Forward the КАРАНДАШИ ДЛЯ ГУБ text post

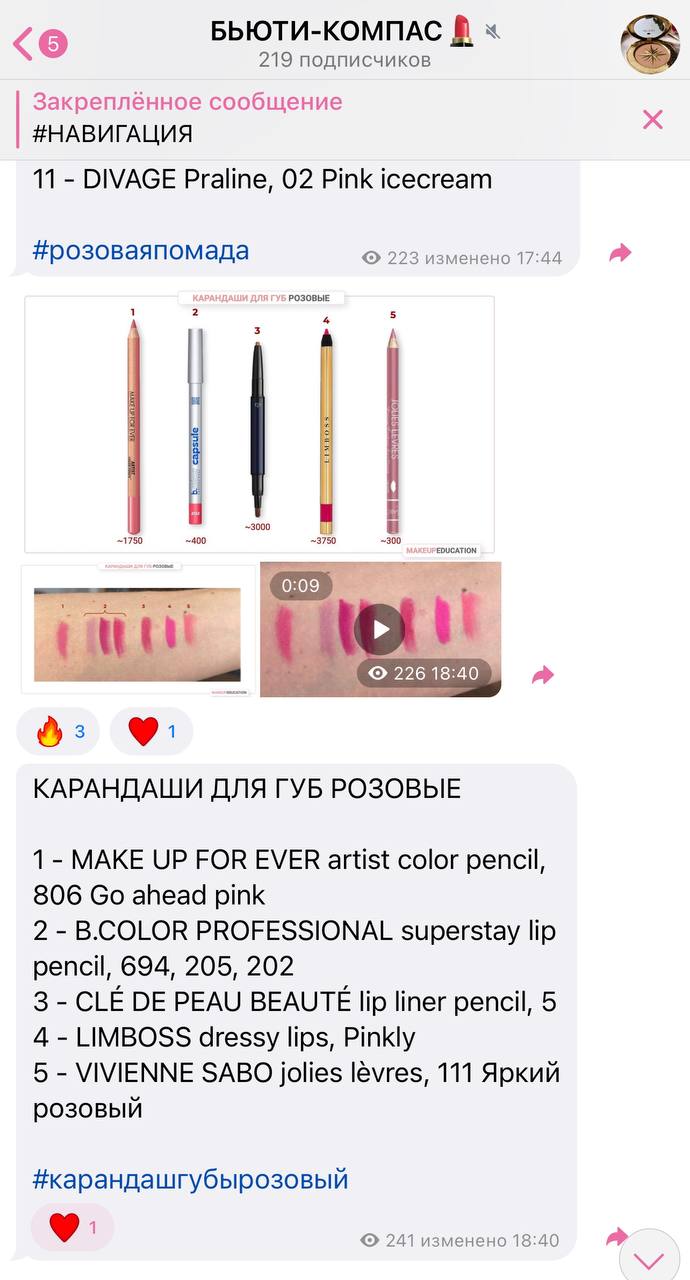pos(616,1238)
